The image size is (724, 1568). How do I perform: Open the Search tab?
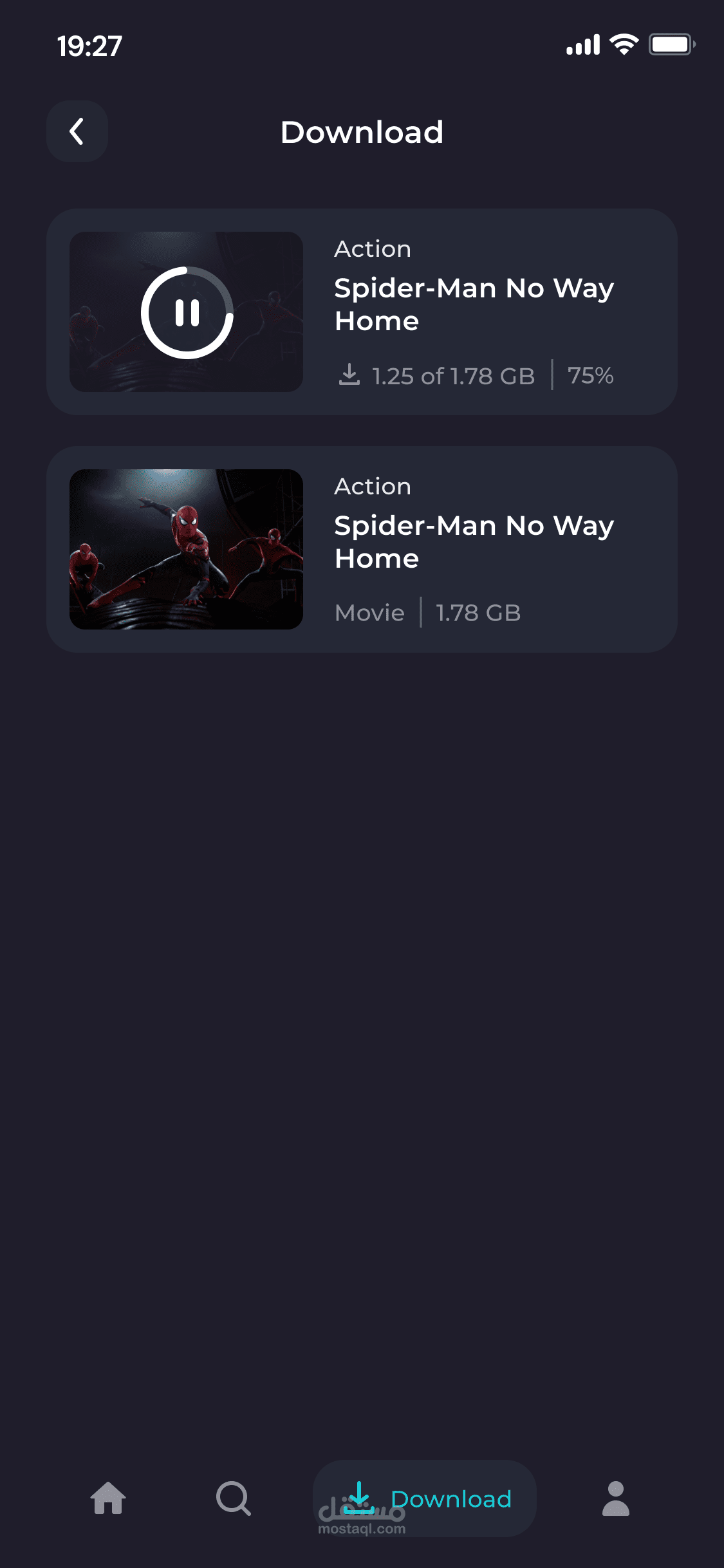coord(234,1498)
